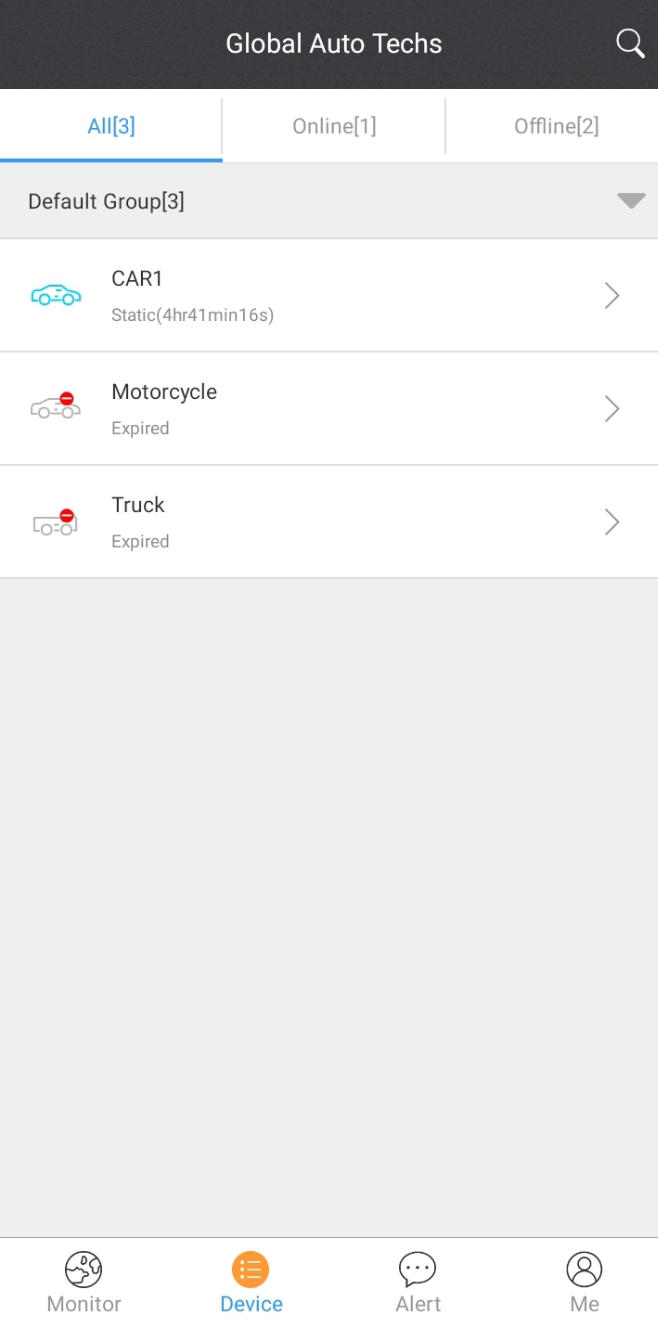The image size is (658, 1343).
Task: Collapse the Default Group[3] section
Action: pos(630,201)
